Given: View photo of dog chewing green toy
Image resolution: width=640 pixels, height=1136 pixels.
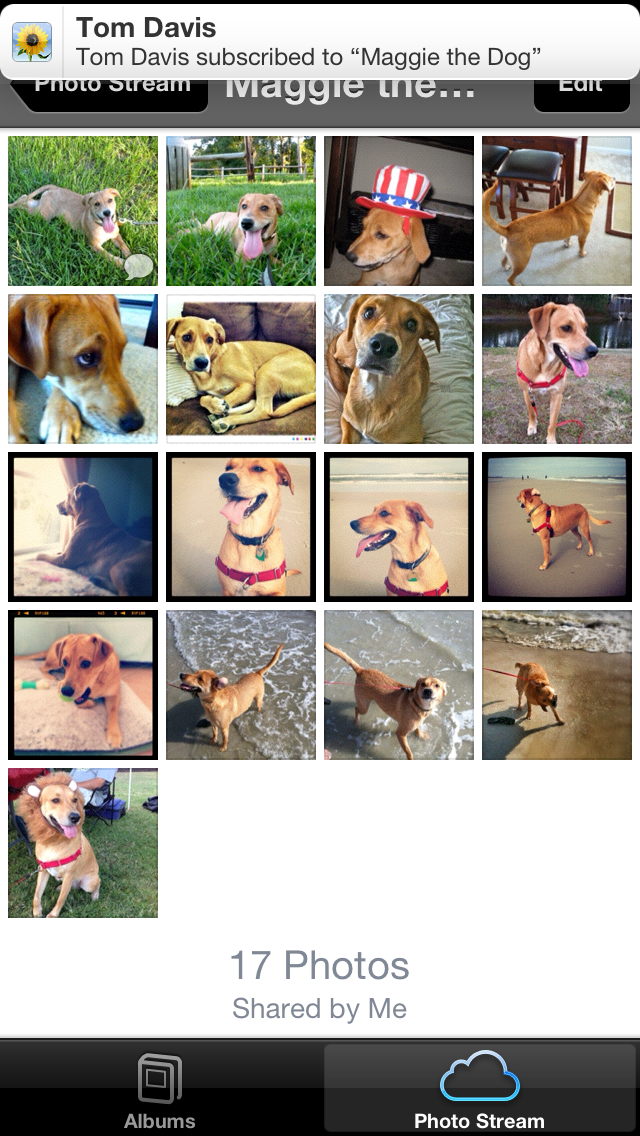Looking at the screenshot, I should pyautogui.click(x=83, y=685).
